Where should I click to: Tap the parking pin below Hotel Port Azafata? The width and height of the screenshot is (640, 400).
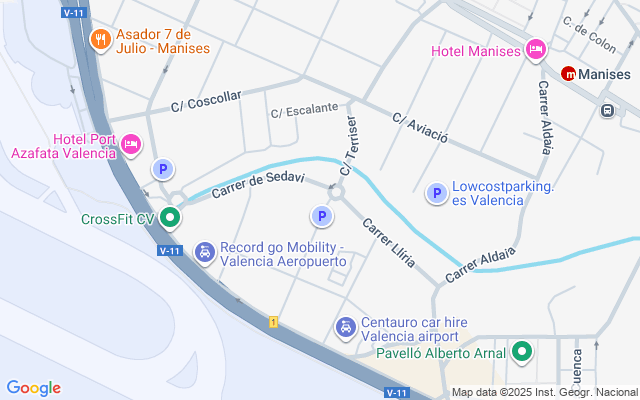pos(160,171)
